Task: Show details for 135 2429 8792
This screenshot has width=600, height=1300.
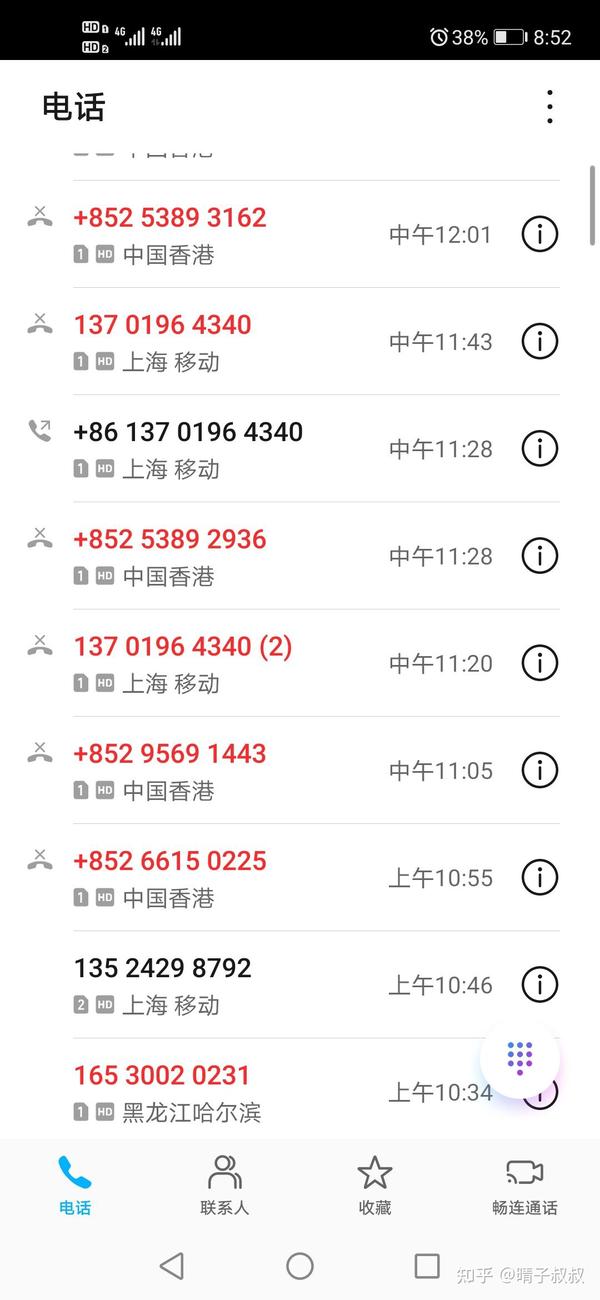Action: coord(540,984)
